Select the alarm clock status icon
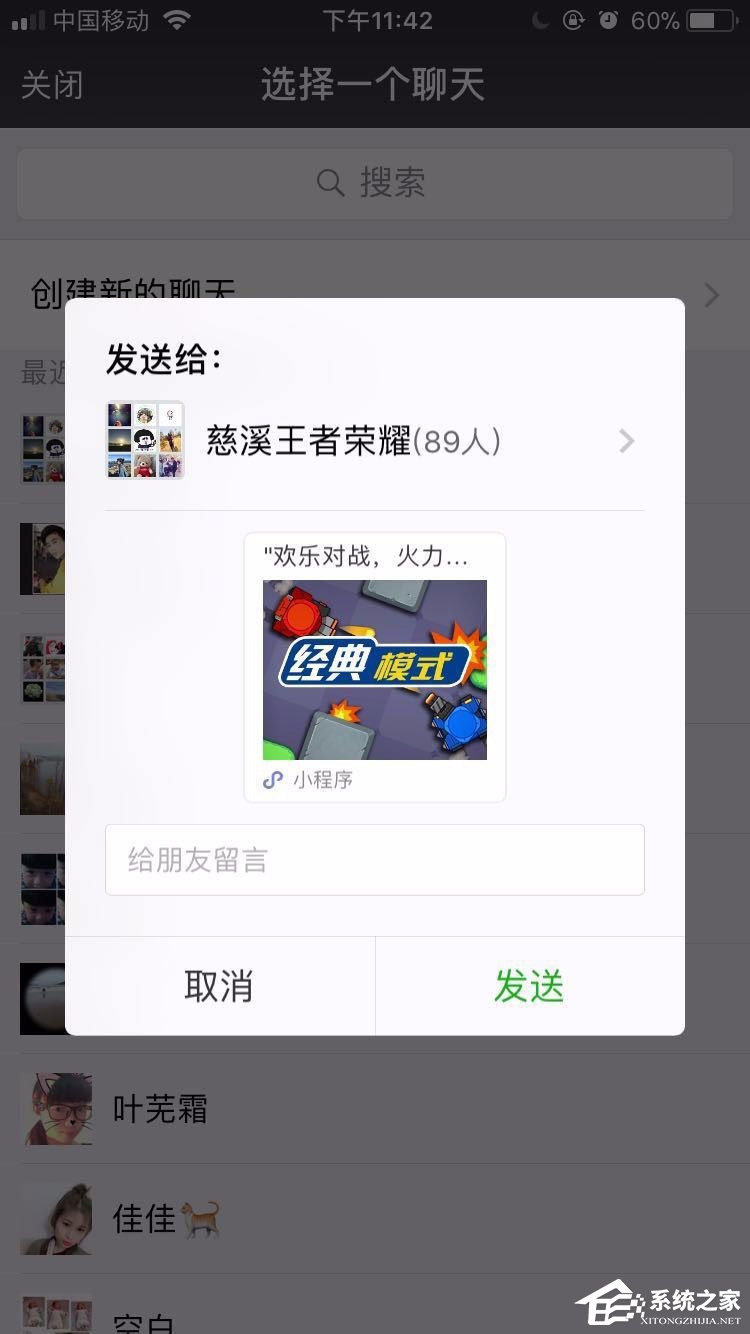This screenshot has width=750, height=1334. tap(609, 19)
